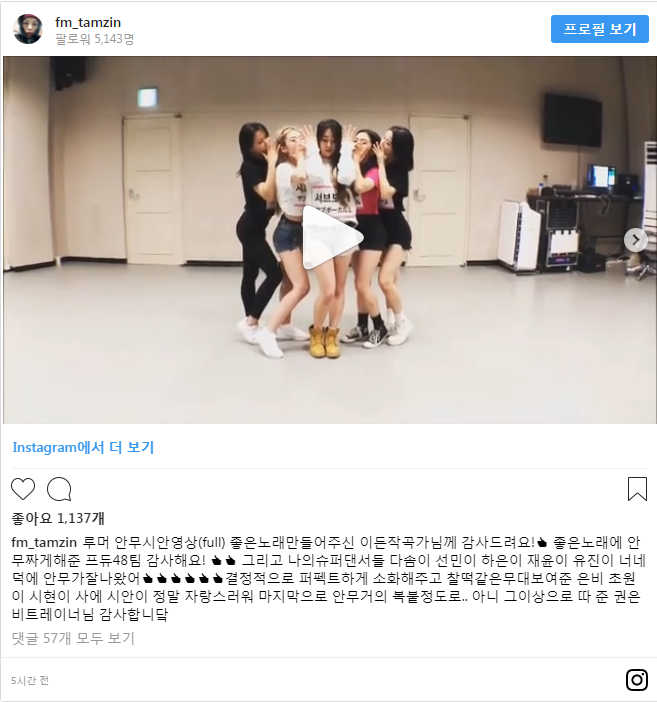View all 57 comments
The width and height of the screenshot is (657, 702).
pyautogui.click(x=73, y=638)
